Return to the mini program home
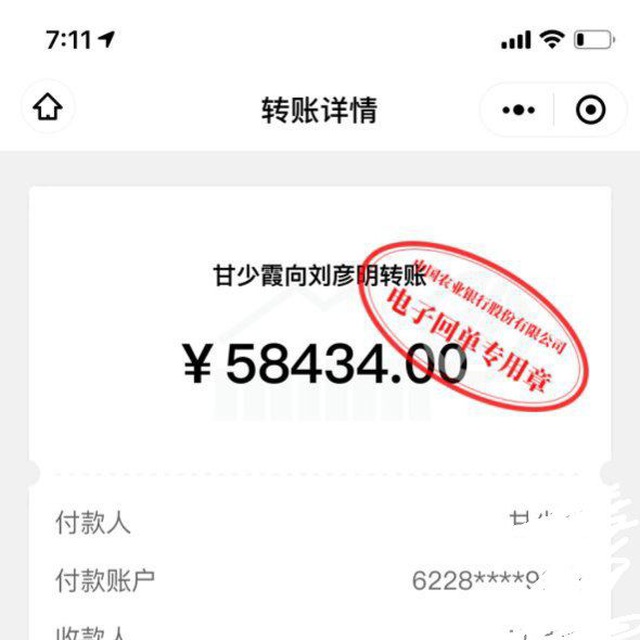Screen dimensions: 640x640 (x=47, y=108)
